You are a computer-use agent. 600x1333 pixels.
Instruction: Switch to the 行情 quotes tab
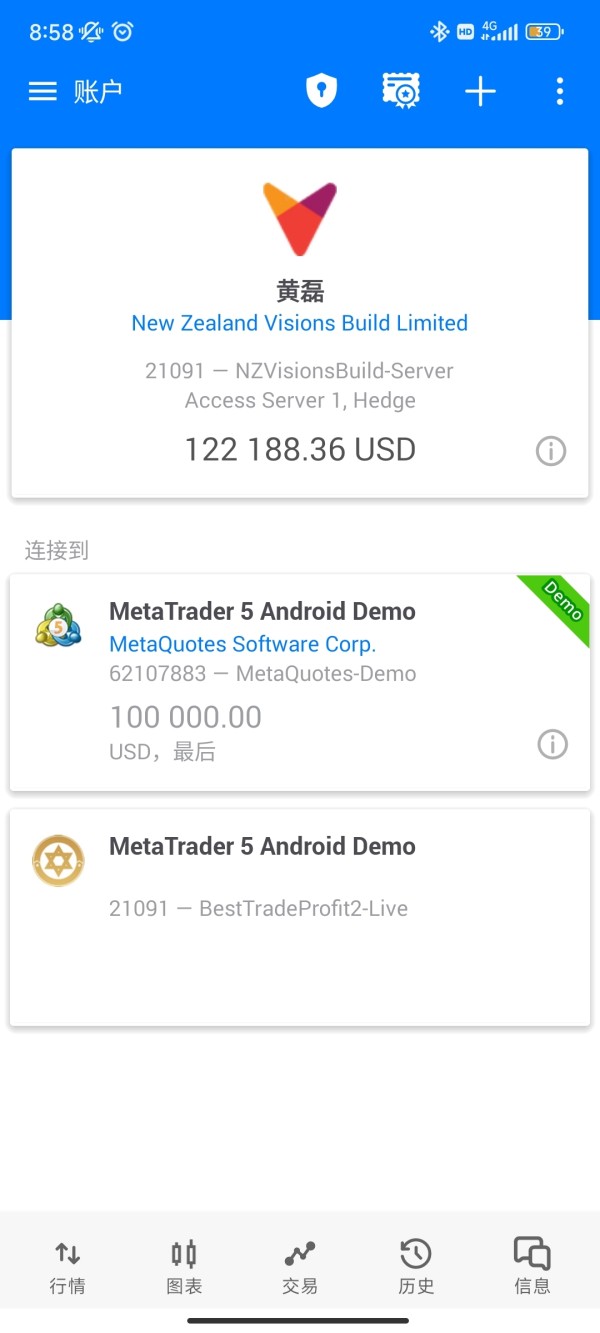[67, 1267]
